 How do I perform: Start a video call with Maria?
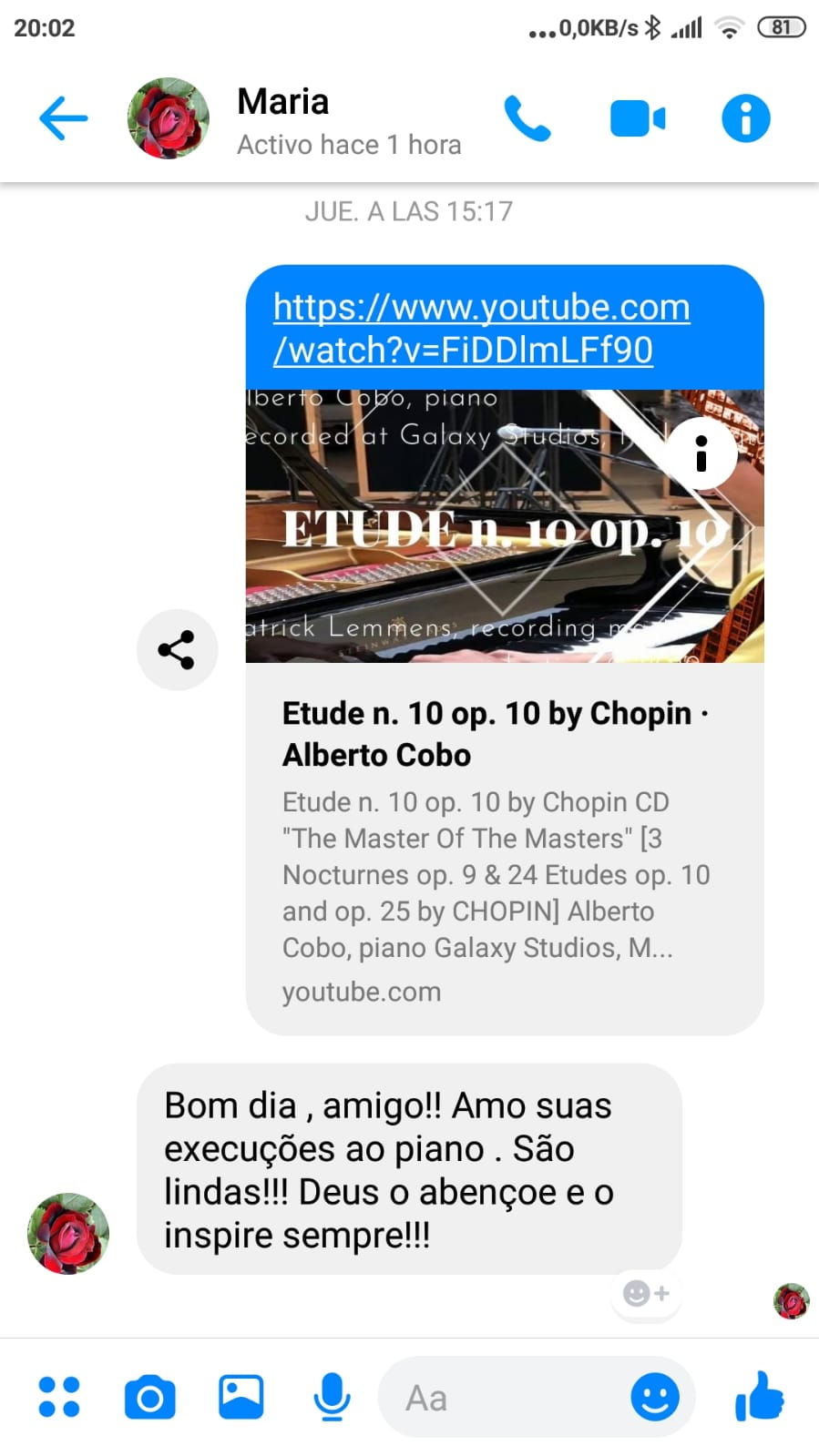[x=638, y=118]
